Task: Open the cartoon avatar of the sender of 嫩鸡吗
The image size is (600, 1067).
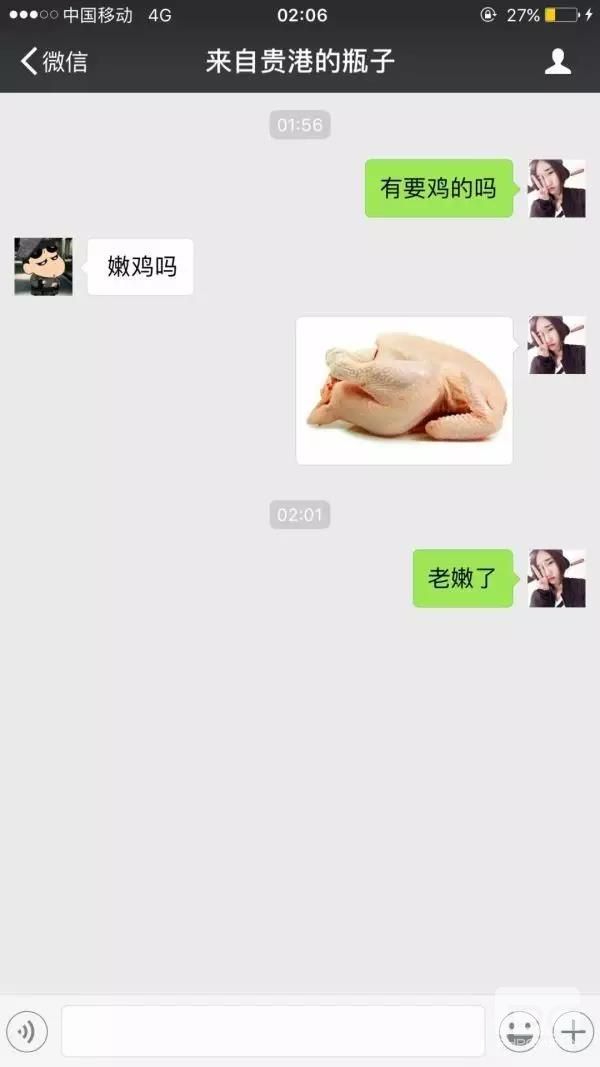Action: coord(43,266)
